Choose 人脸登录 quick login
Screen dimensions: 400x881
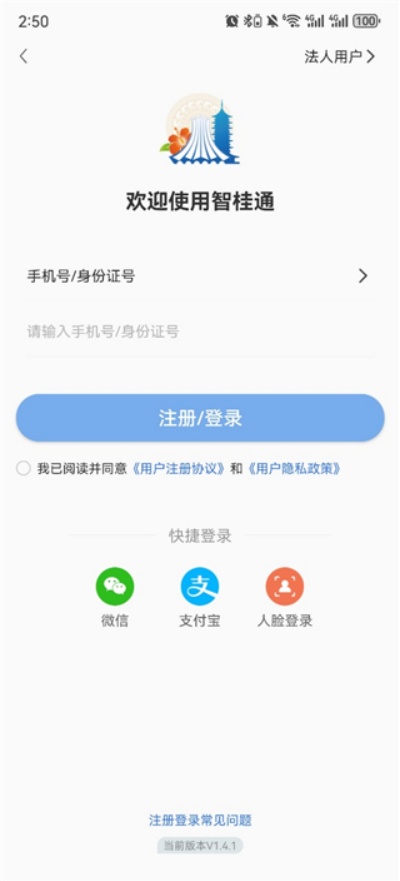tap(285, 597)
